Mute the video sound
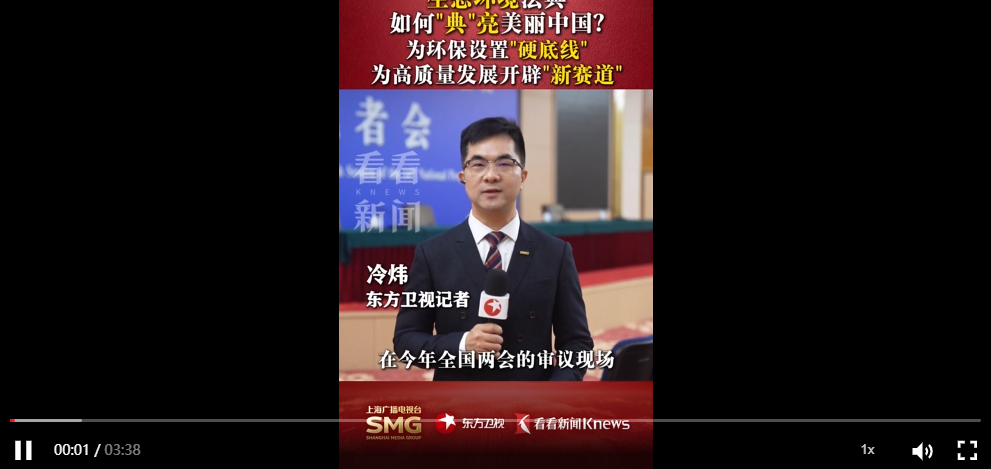The height and width of the screenshot is (469, 991). click(x=921, y=451)
